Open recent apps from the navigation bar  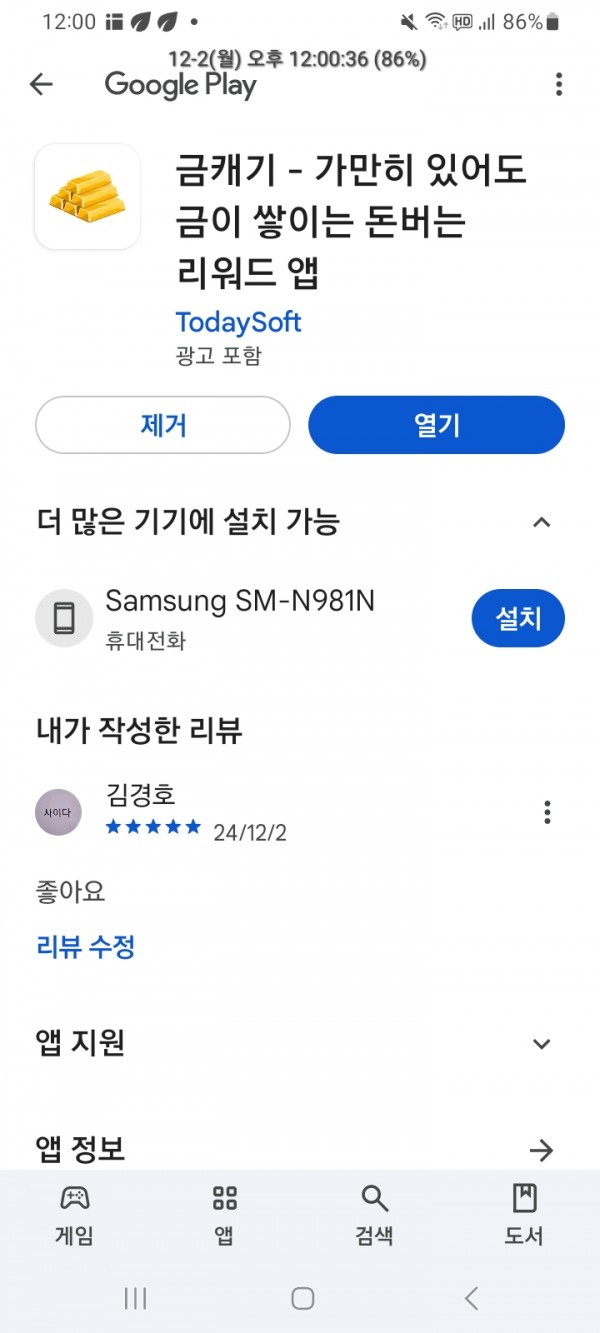tap(135, 1298)
